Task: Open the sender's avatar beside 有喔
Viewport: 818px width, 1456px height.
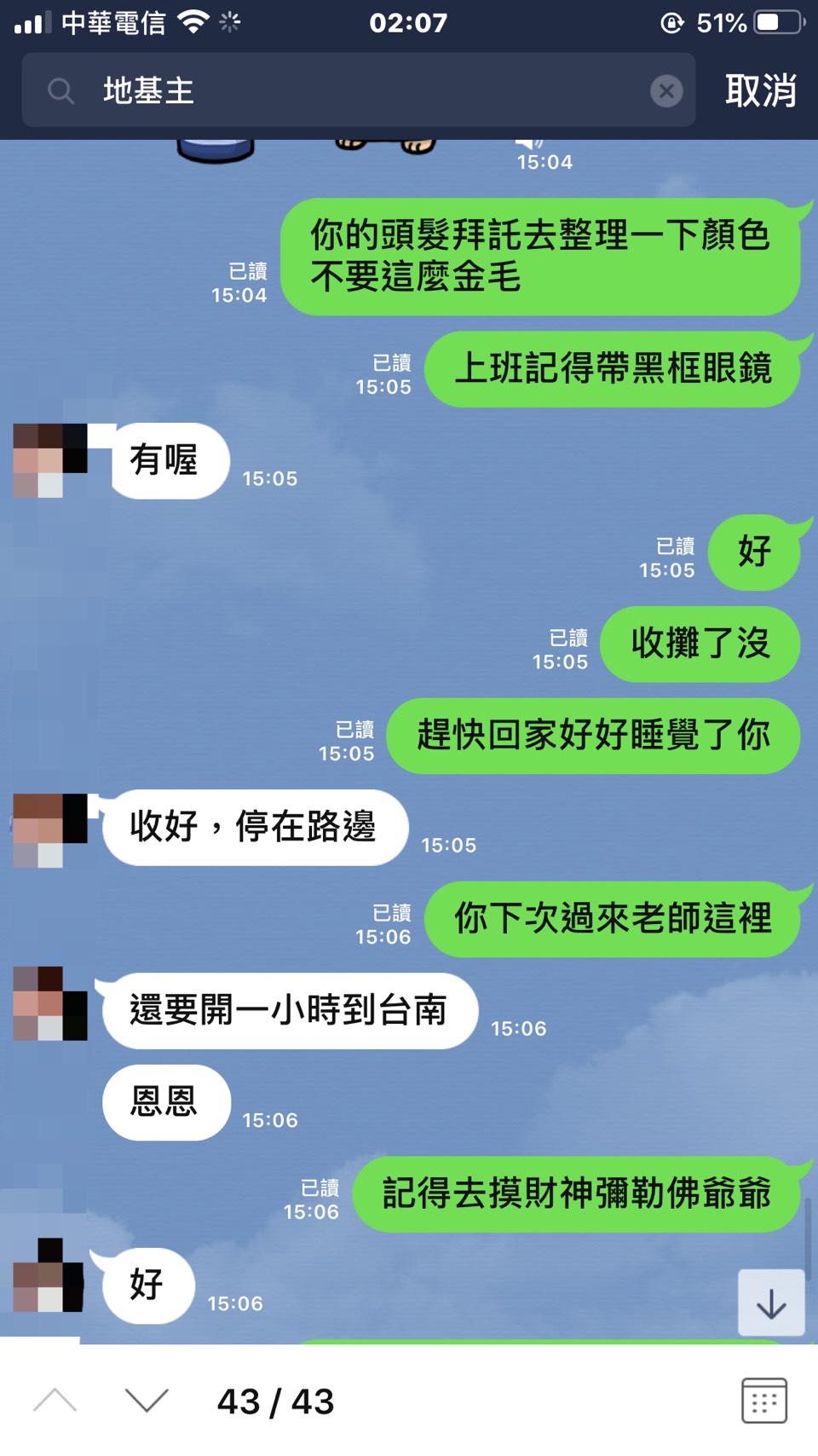Action: tap(49, 460)
